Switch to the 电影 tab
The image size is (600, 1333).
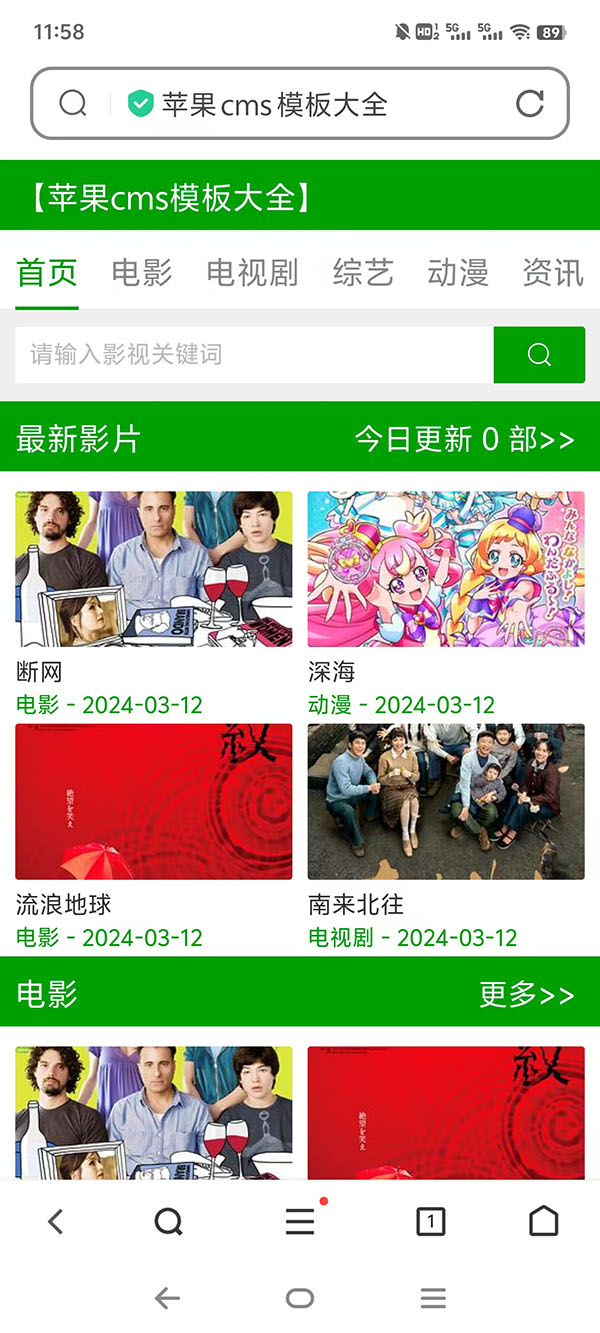coord(142,272)
